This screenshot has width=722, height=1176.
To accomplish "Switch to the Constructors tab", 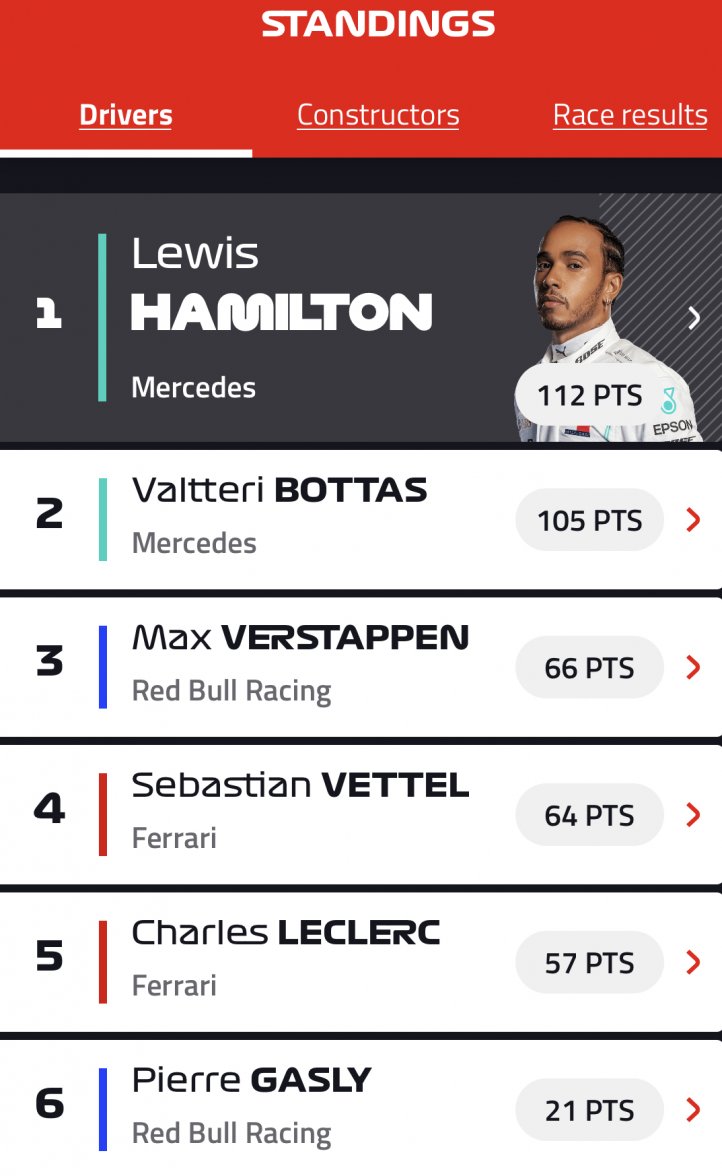I will pos(378,115).
